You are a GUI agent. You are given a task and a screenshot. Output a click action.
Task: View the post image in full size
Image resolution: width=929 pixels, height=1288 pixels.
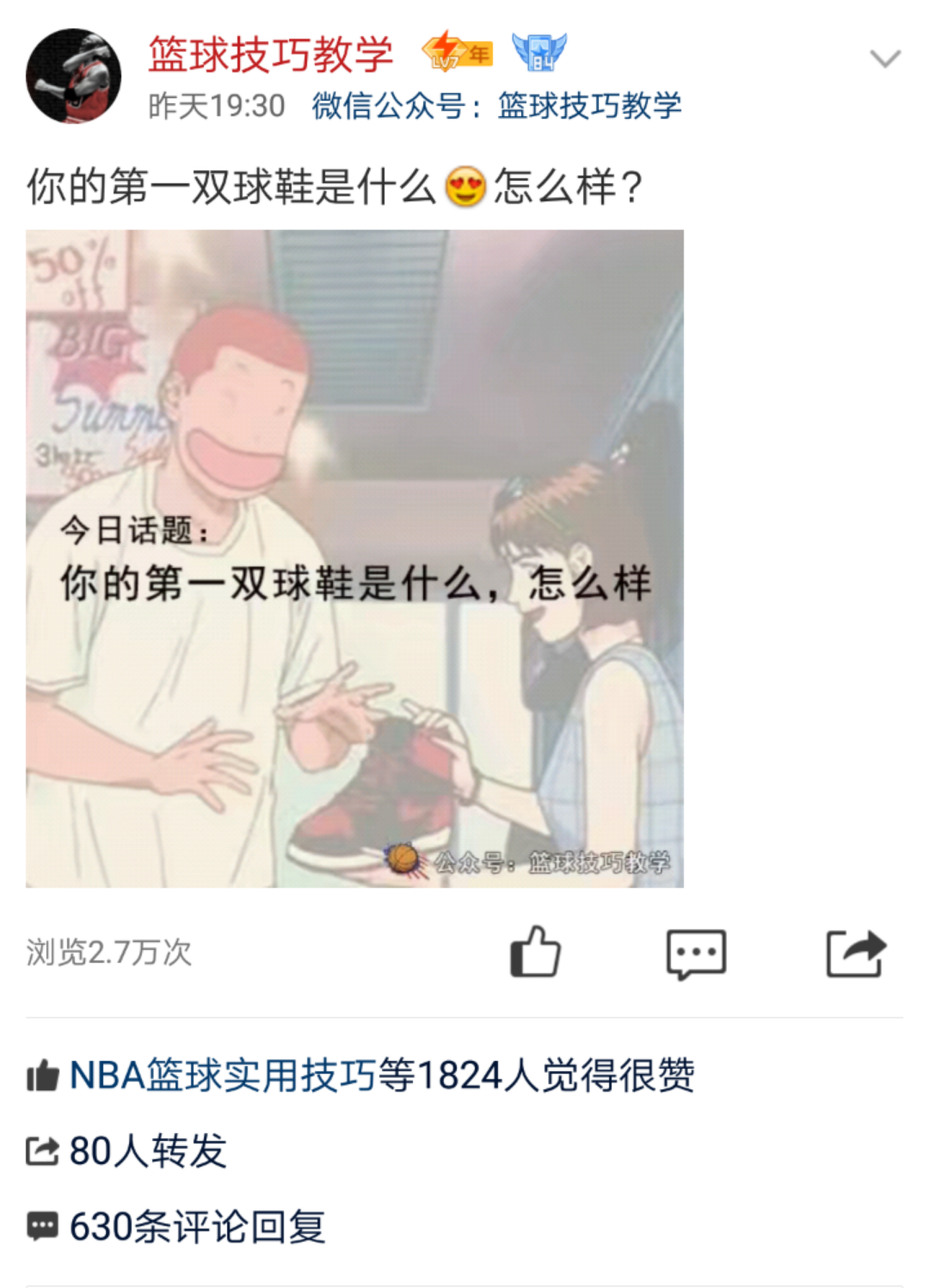click(x=354, y=558)
